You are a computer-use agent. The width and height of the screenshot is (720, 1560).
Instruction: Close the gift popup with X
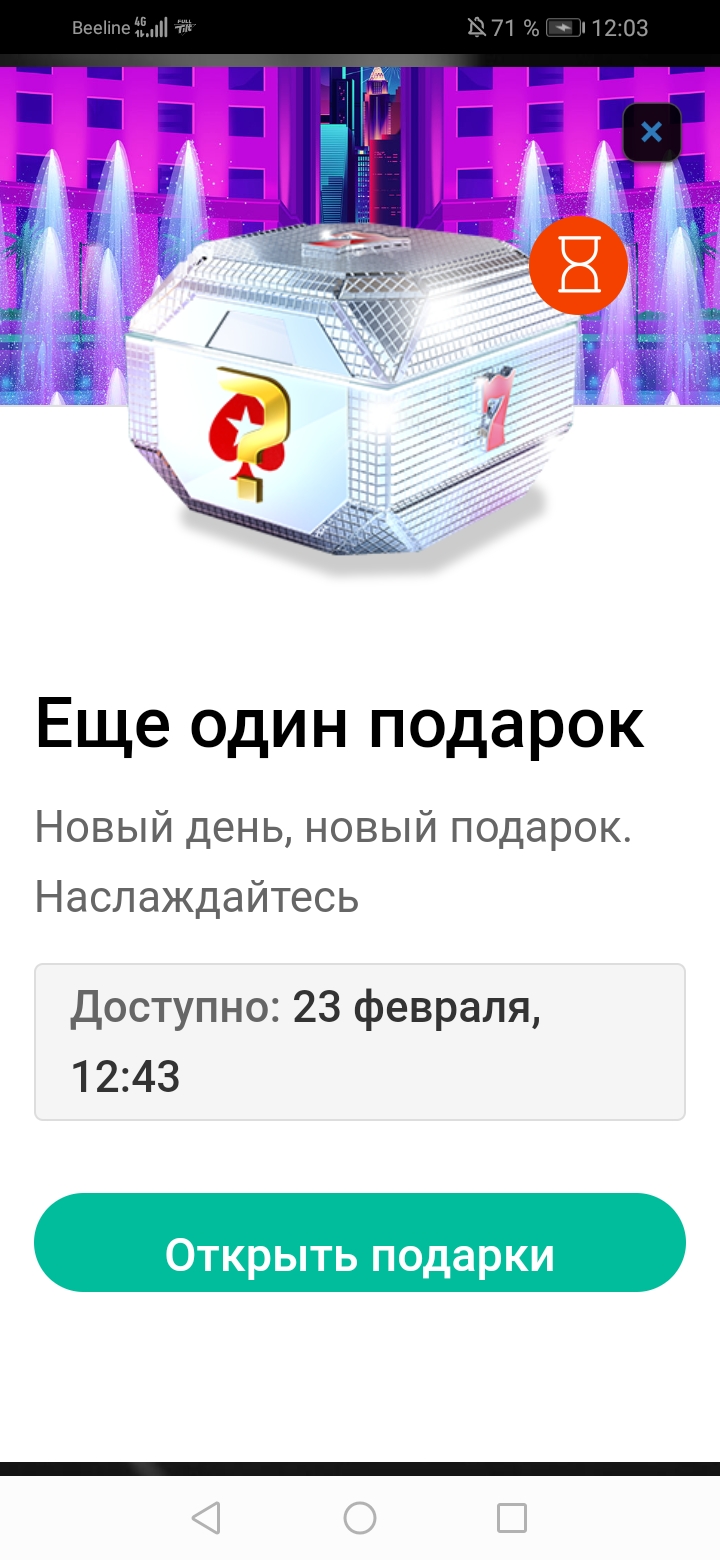click(x=651, y=132)
